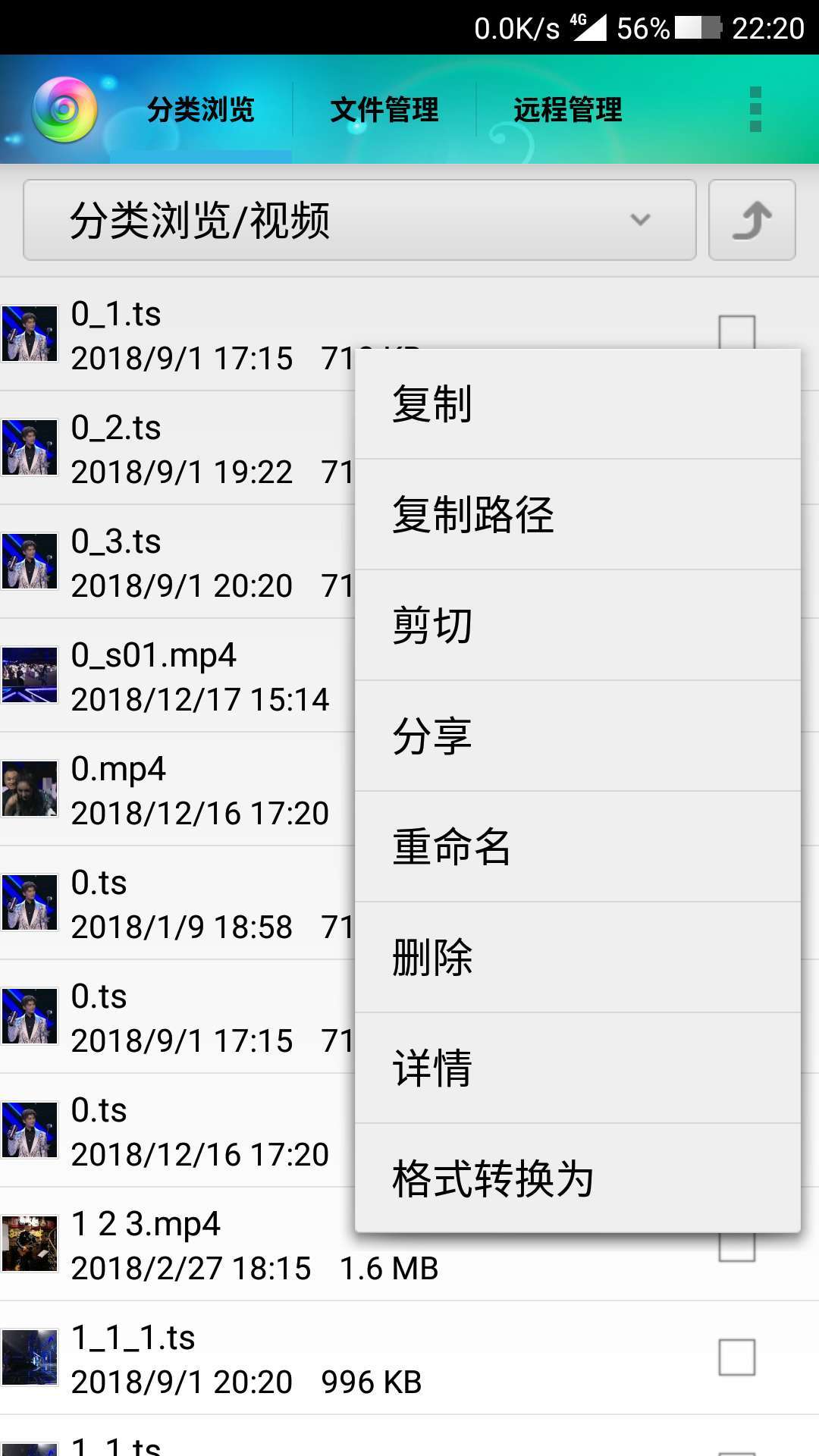This screenshot has height=1456, width=819.
Task: Click the dropdown chevron in the path bar
Action: [x=639, y=221]
